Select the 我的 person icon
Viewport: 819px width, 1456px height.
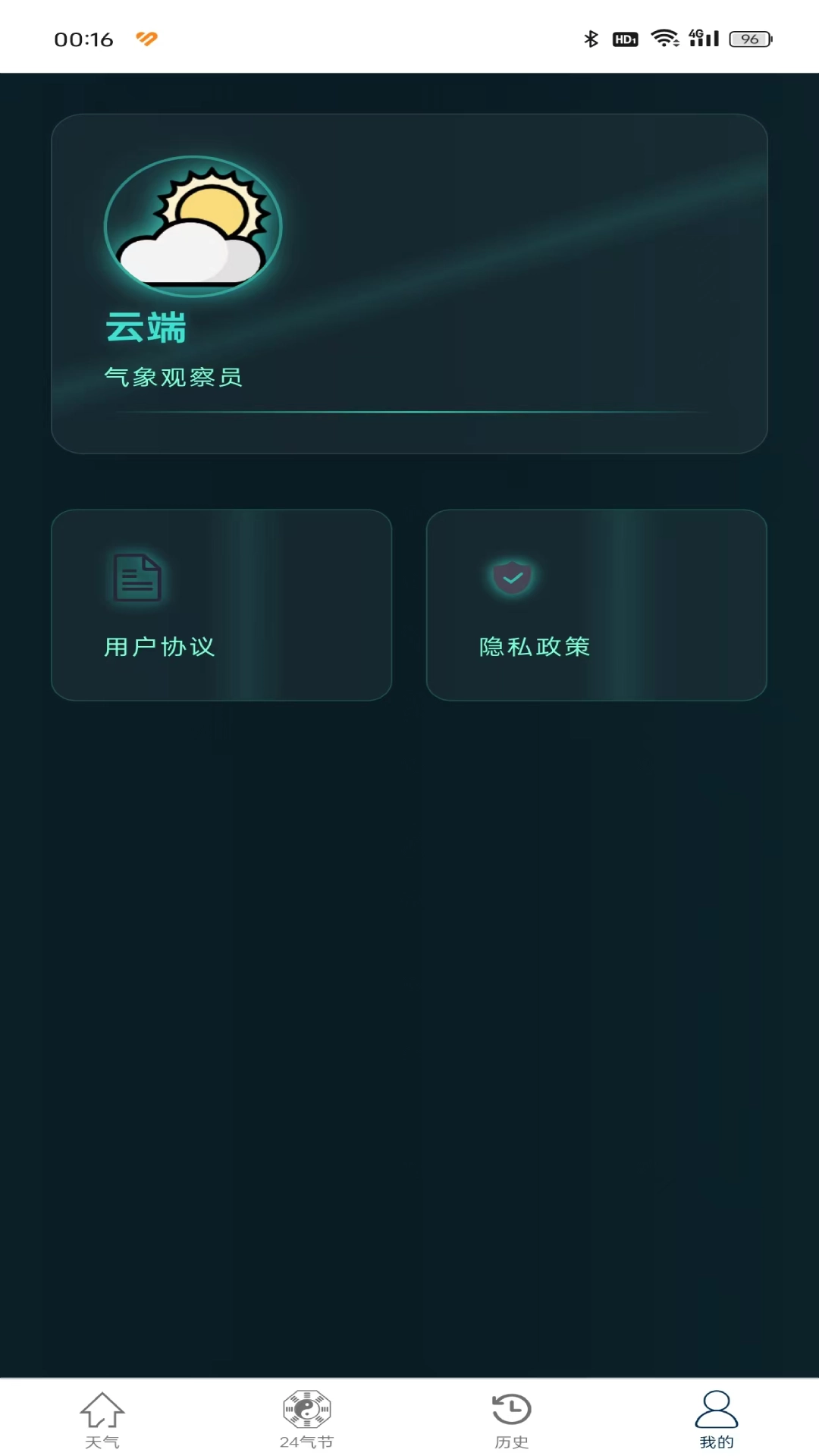point(715,1409)
